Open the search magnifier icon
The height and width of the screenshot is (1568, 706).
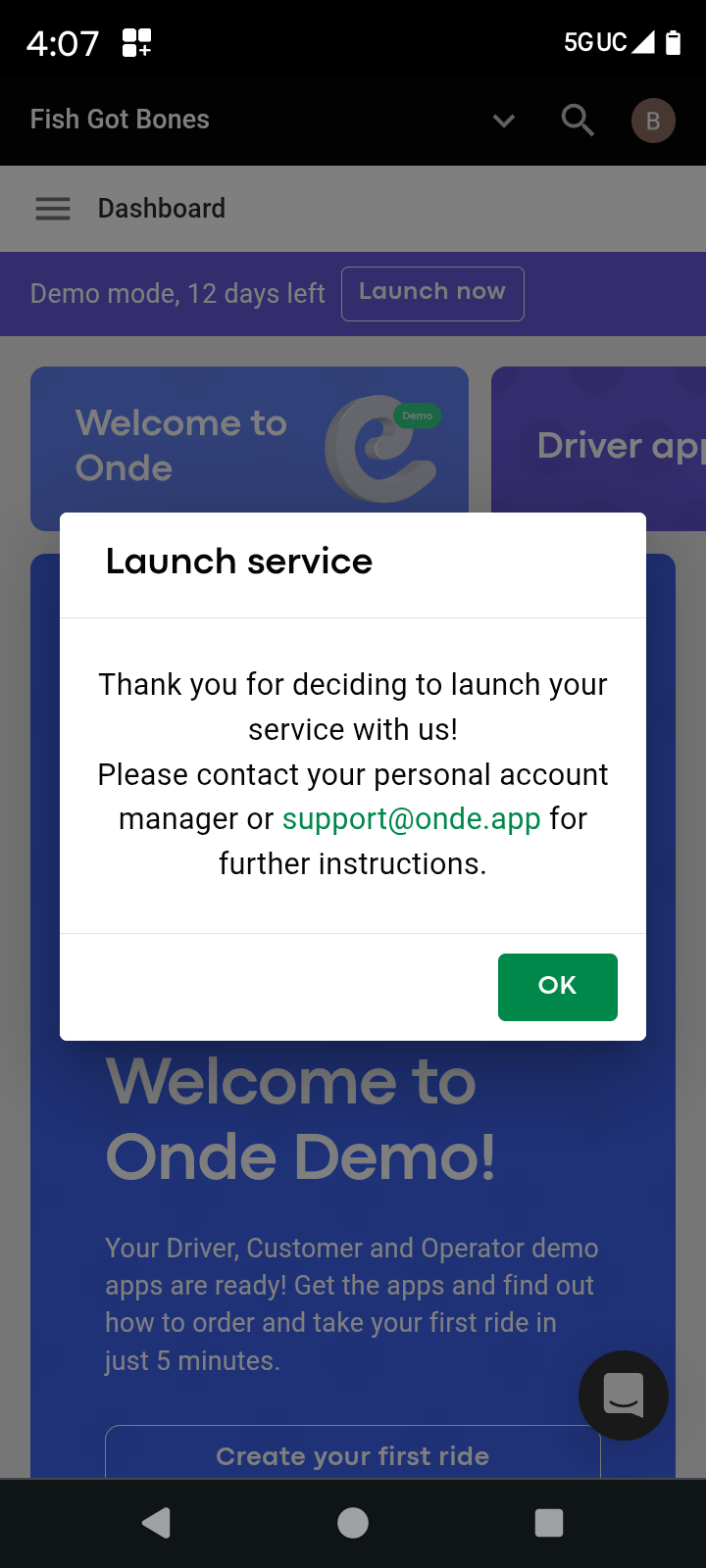(578, 121)
